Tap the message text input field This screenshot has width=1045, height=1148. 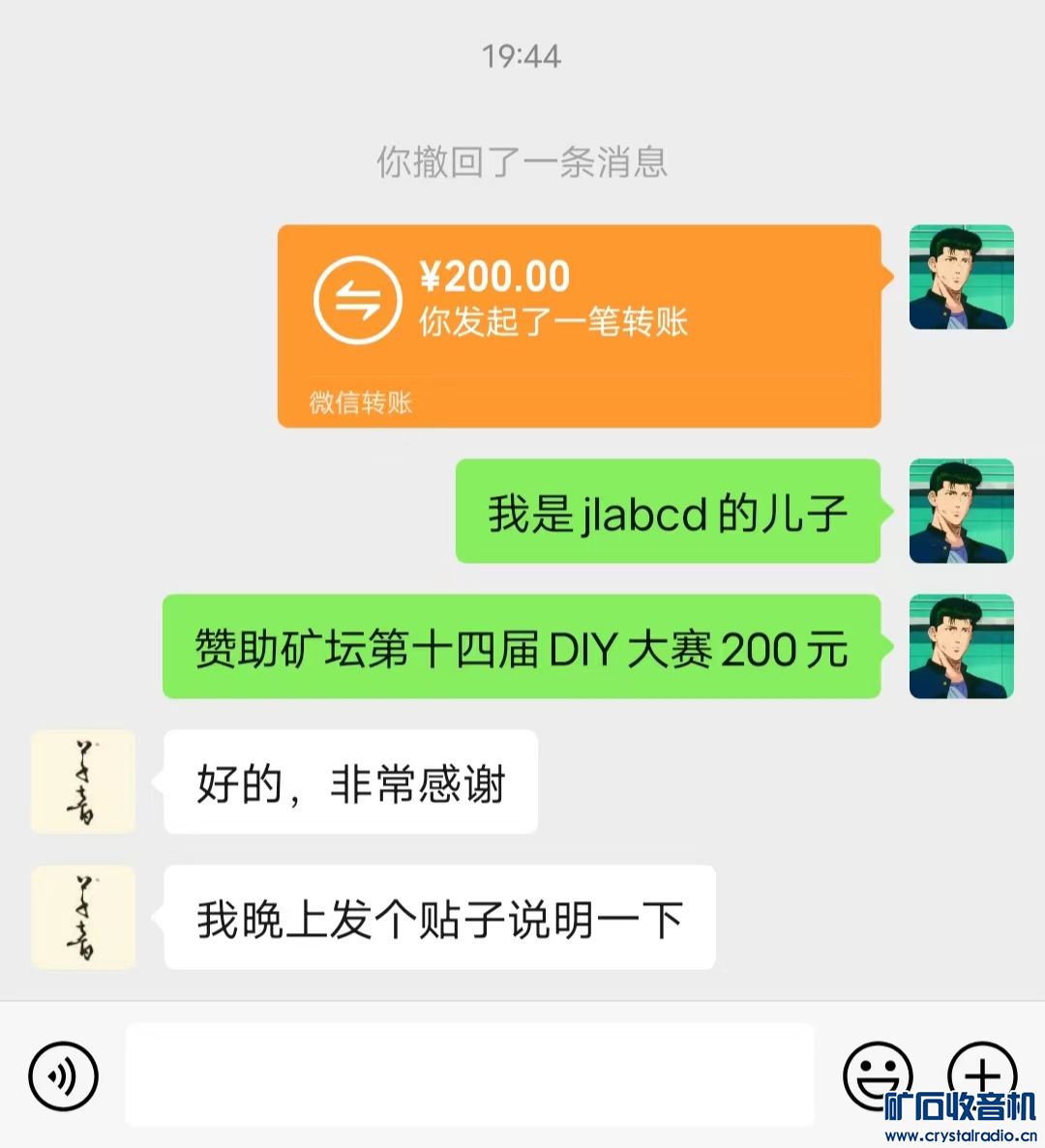click(x=470, y=1074)
